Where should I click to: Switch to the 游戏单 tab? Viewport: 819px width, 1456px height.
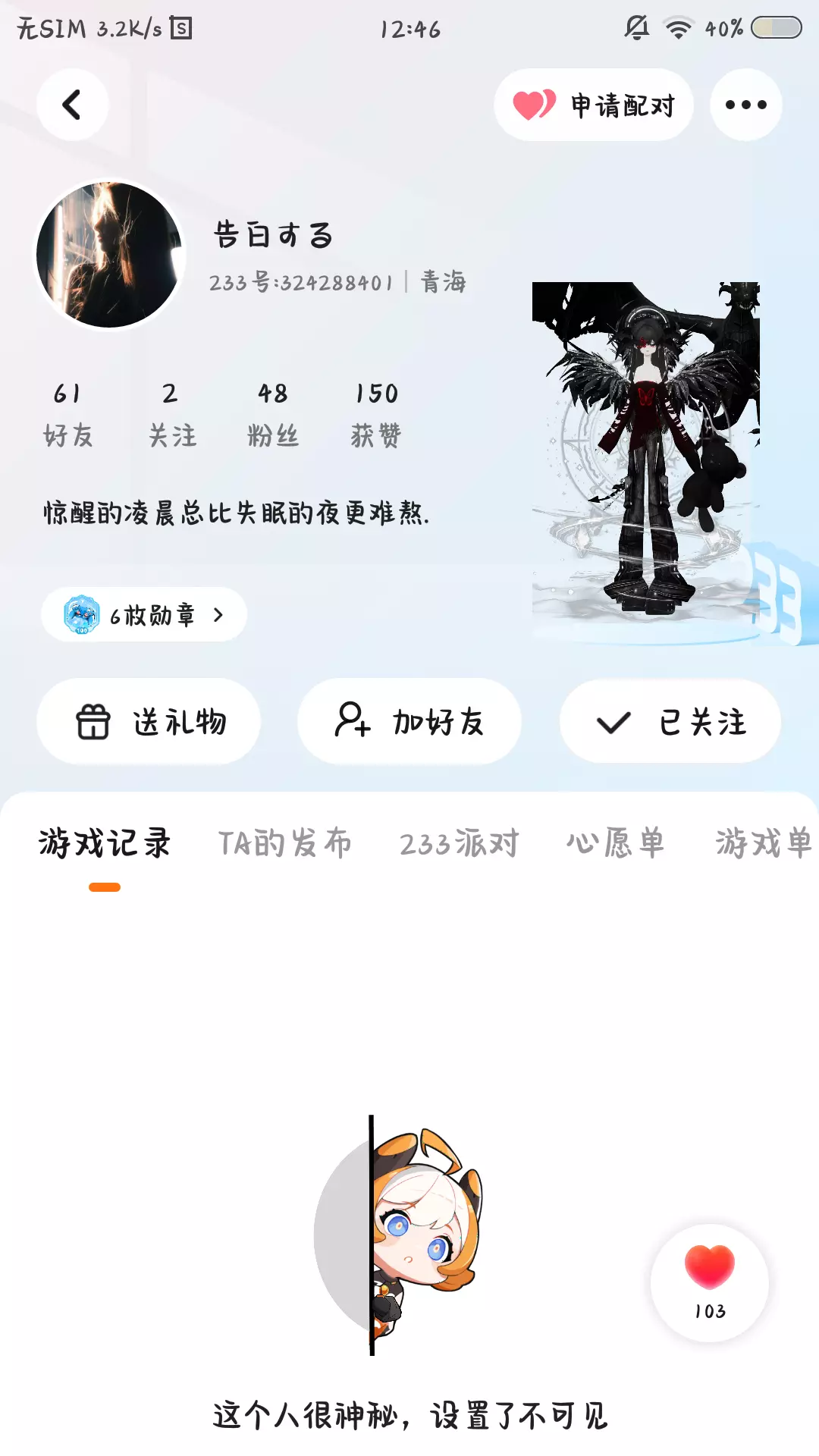click(x=764, y=843)
